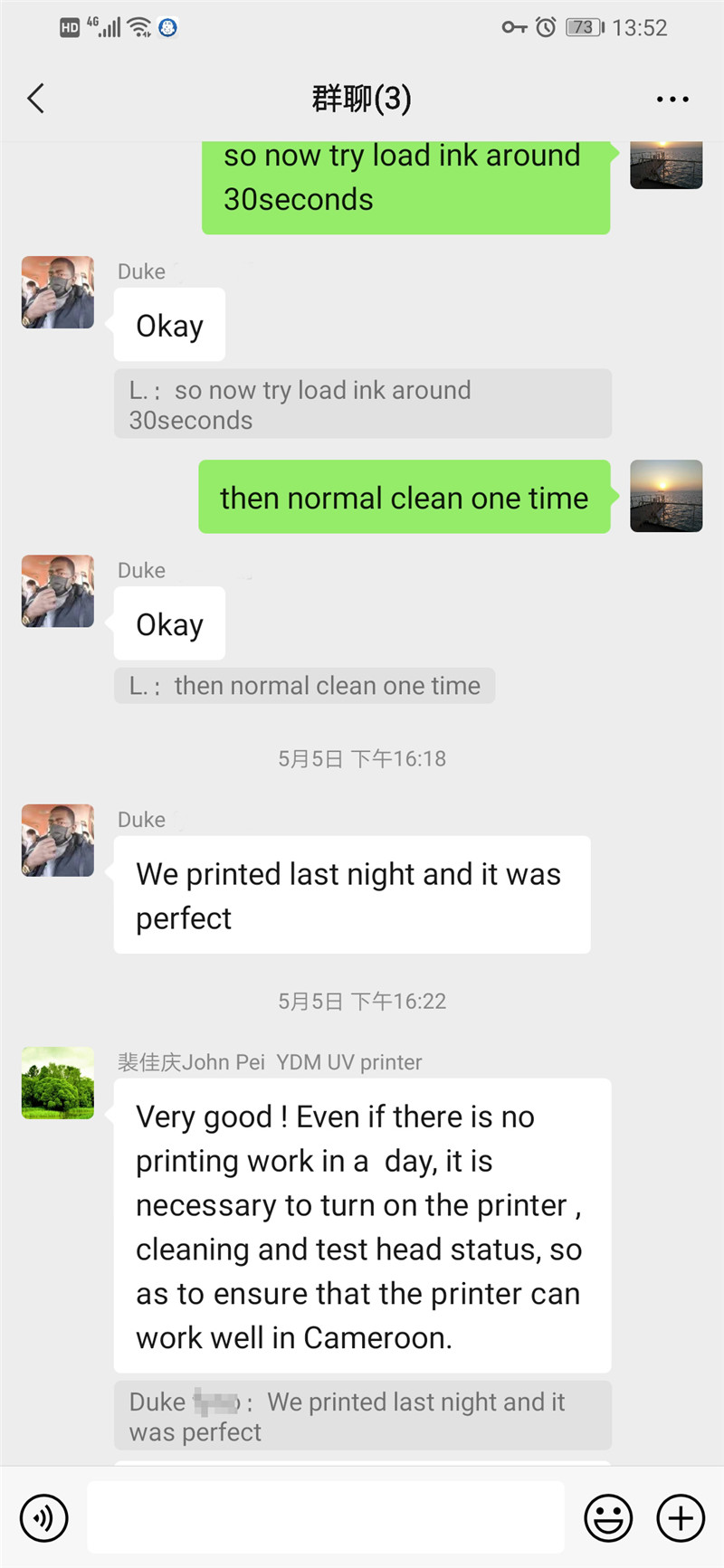Go back from the group chat
Screen dimensions: 724x1568
tap(36, 99)
